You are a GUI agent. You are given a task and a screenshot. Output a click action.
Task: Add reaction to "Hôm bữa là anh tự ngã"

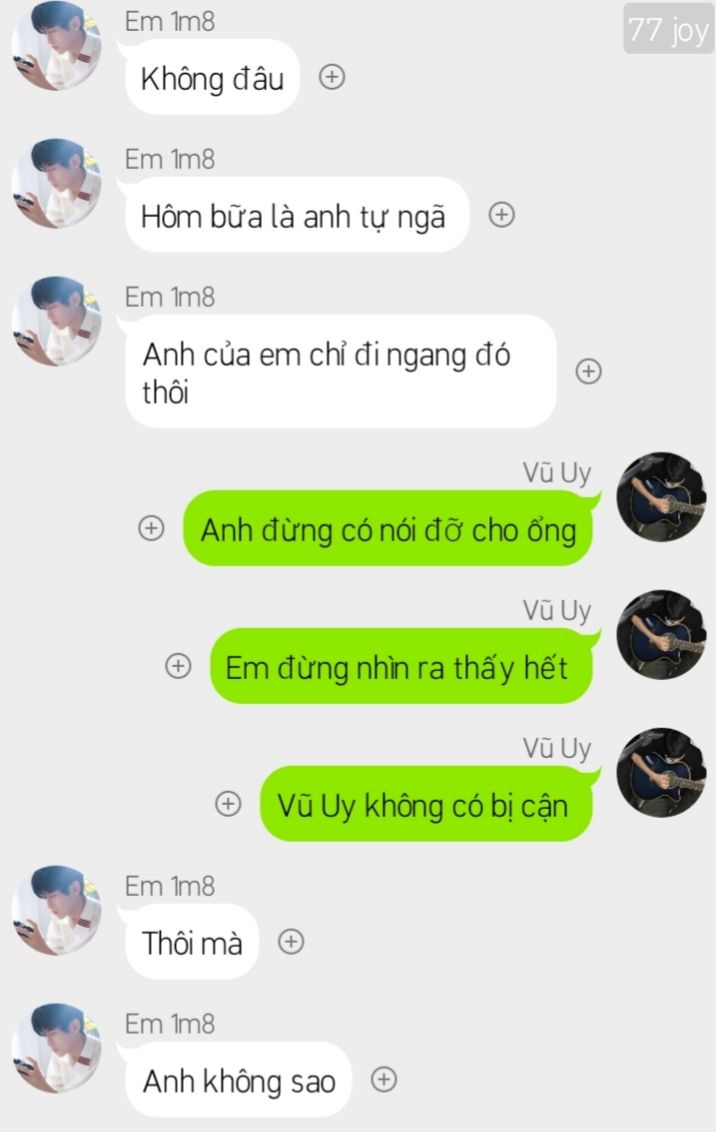point(501,215)
